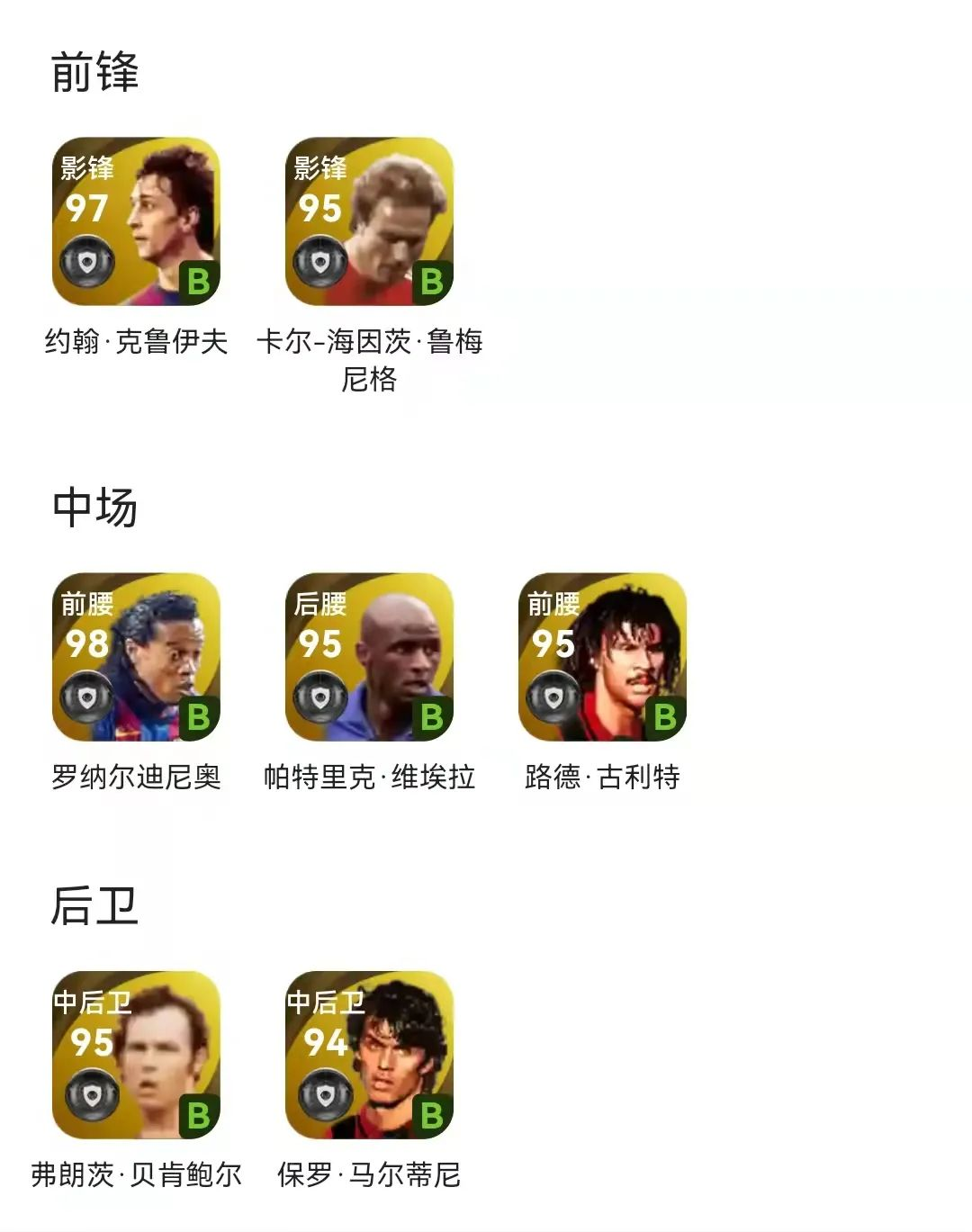Open Ruud Gullit's player card
972x1232 pixels.
click(602, 657)
